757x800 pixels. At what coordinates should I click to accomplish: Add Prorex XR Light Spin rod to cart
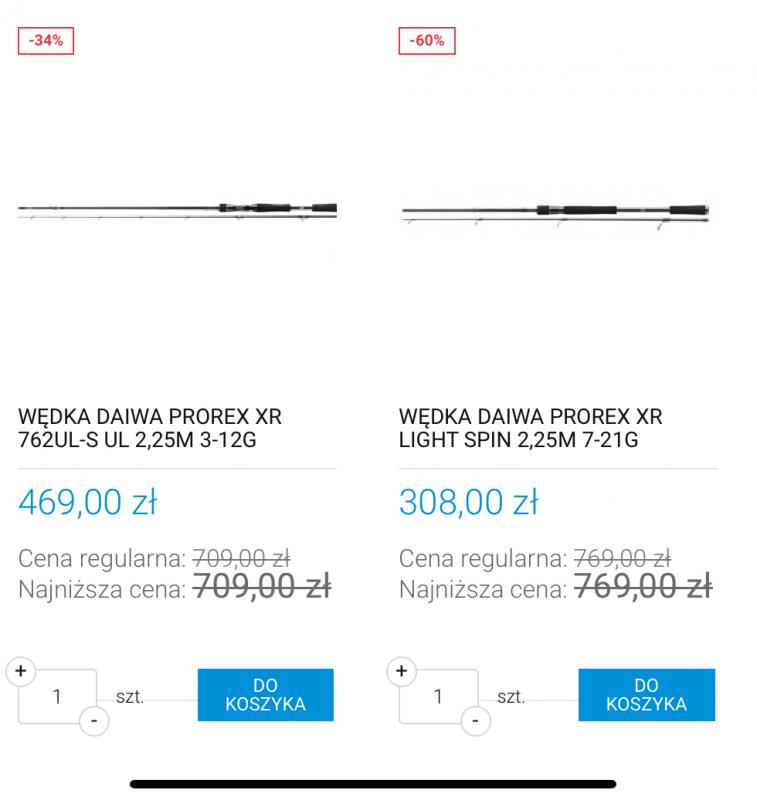point(646,695)
